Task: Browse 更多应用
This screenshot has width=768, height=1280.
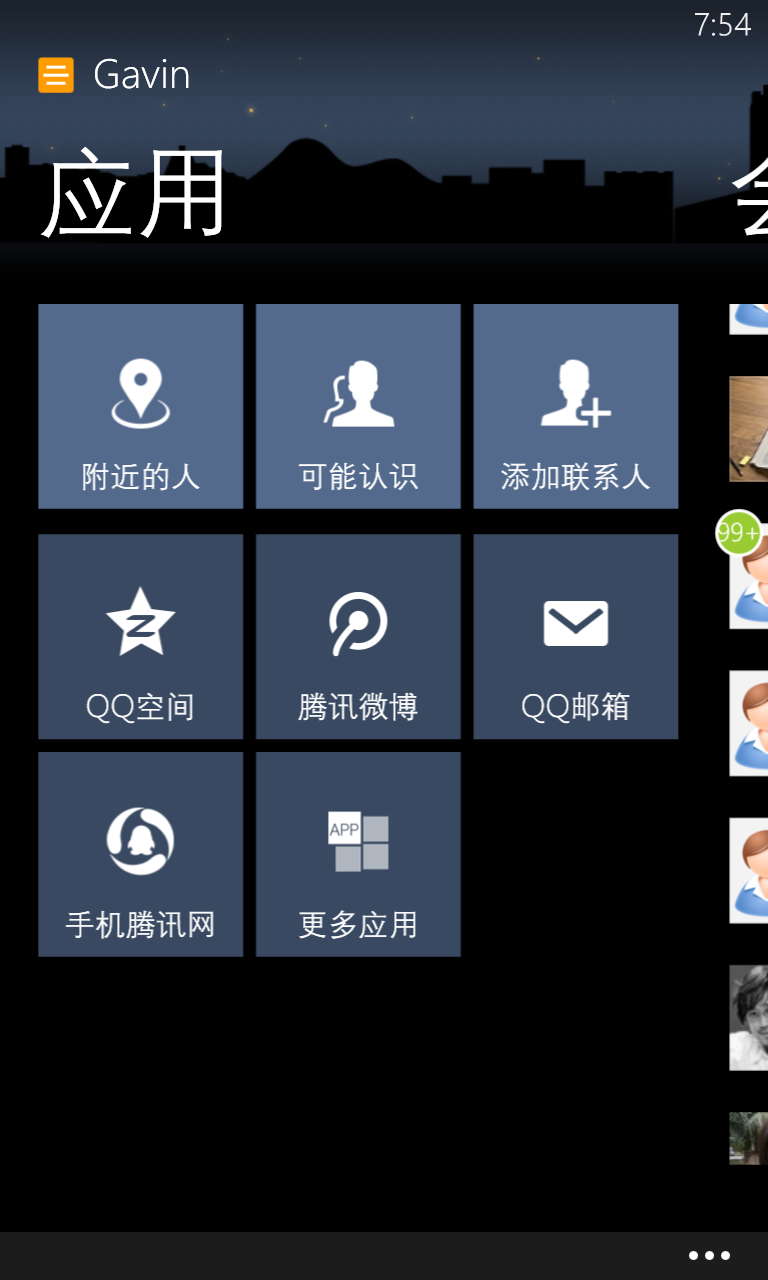Action: 358,854
